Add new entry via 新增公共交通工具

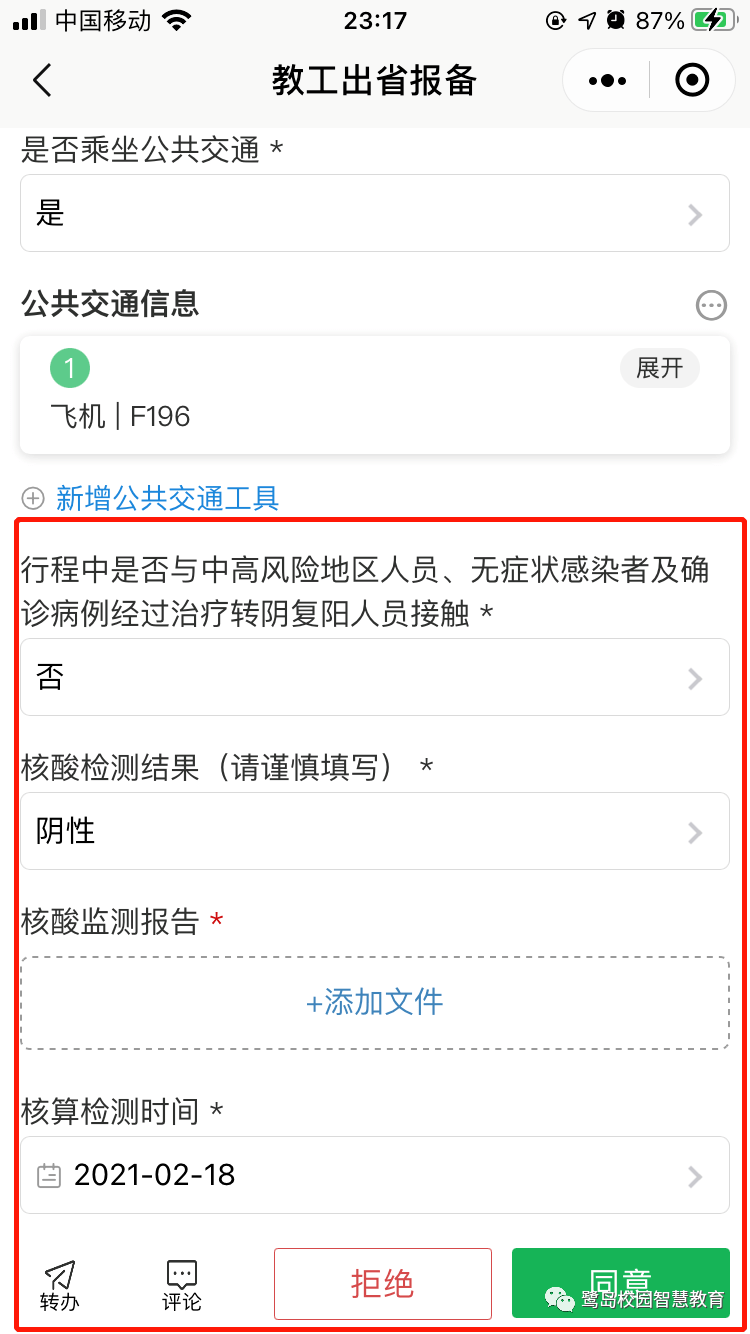166,498
